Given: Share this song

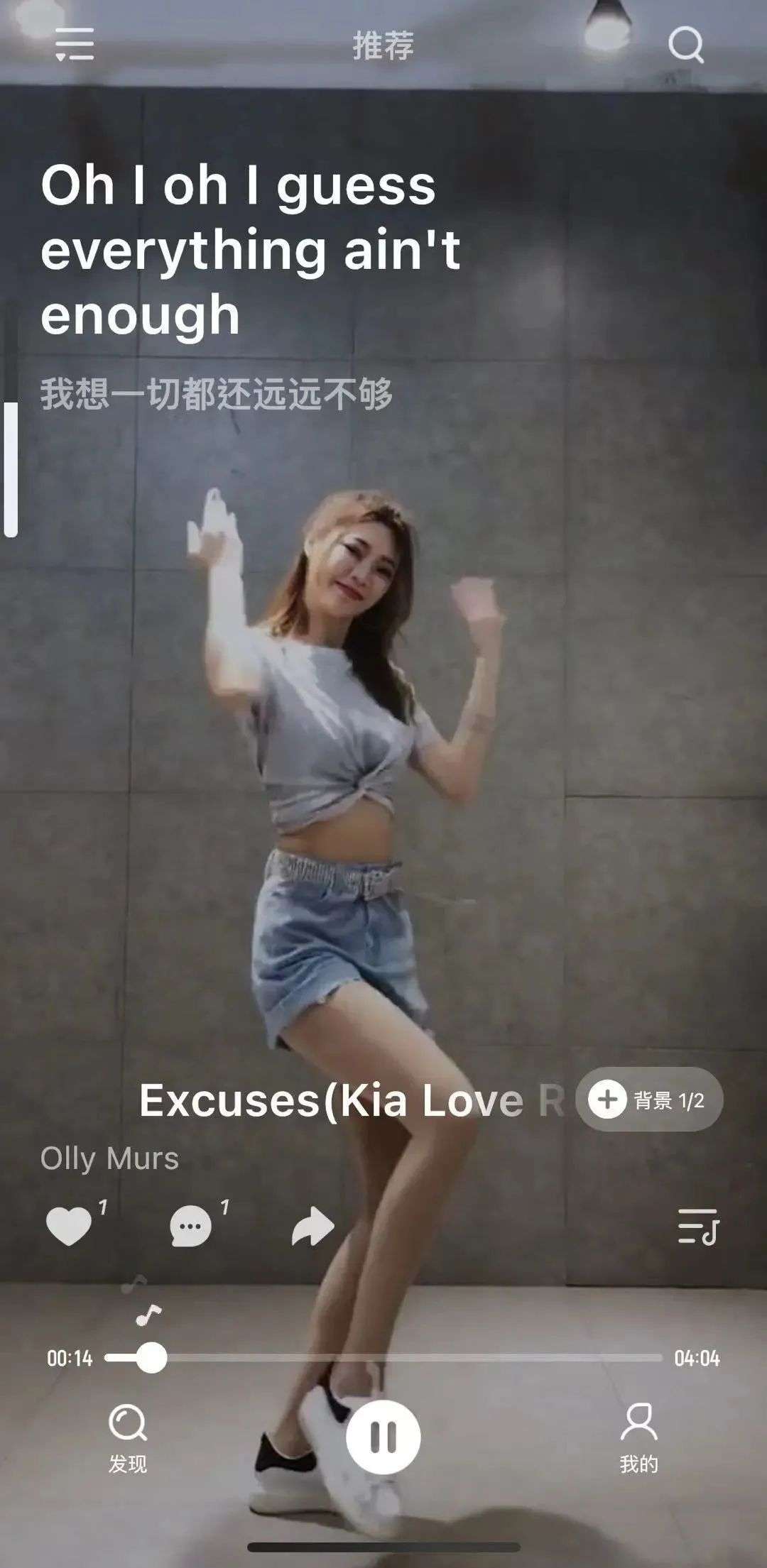Looking at the screenshot, I should point(313,1227).
